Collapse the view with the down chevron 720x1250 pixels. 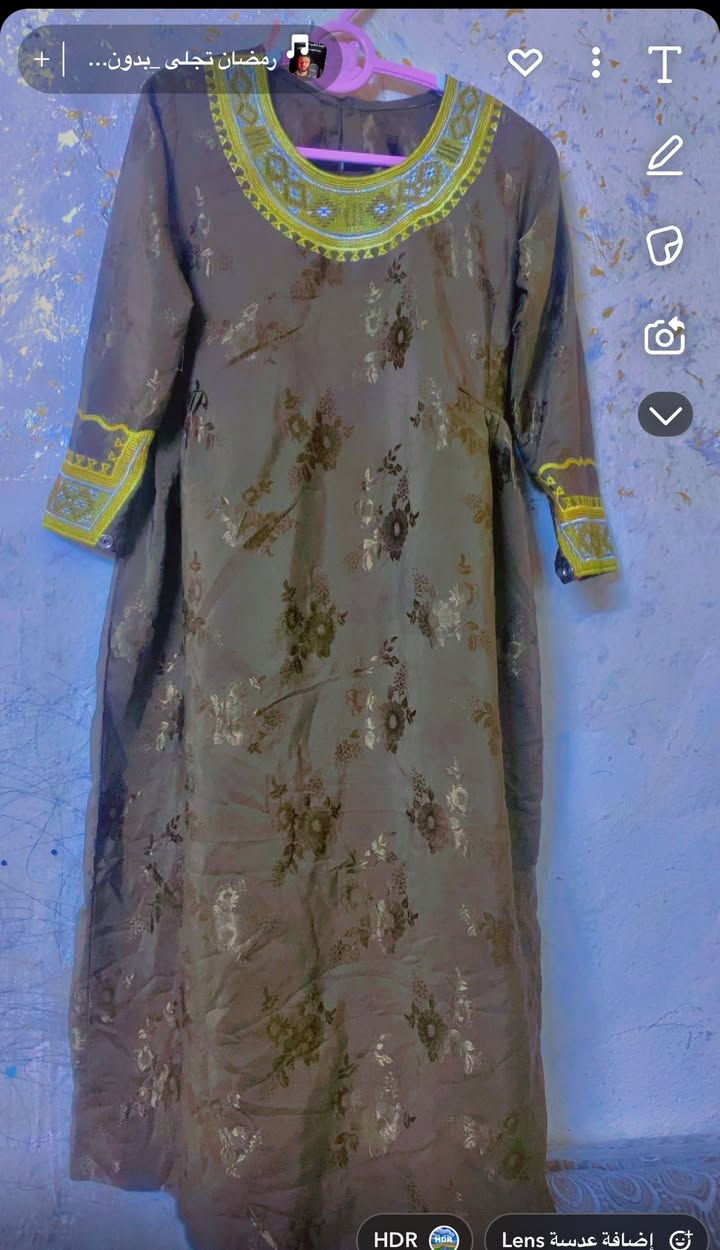pyautogui.click(x=663, y=416)
